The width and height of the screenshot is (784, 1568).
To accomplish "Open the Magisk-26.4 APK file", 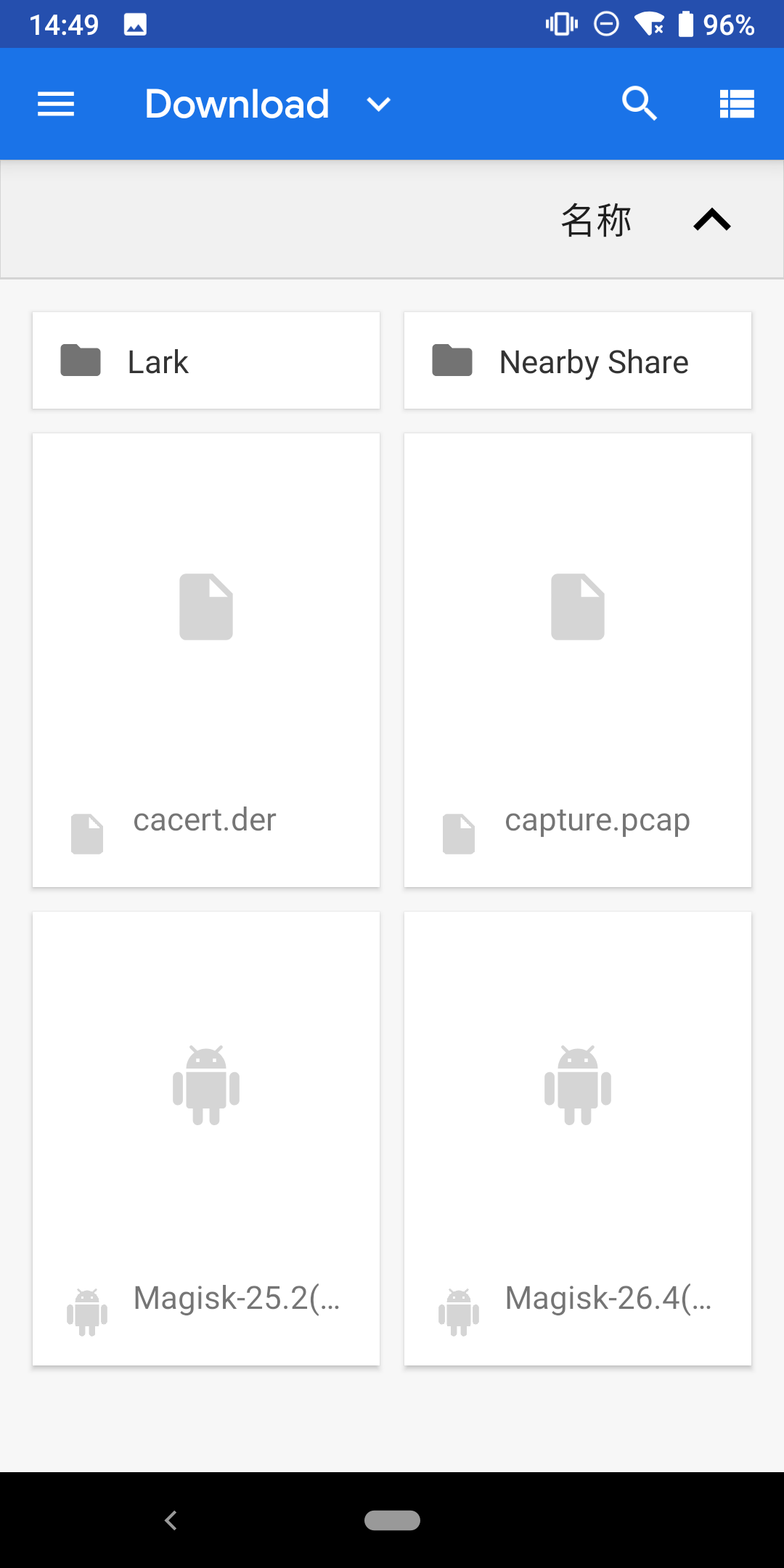I will point(578,1138).
